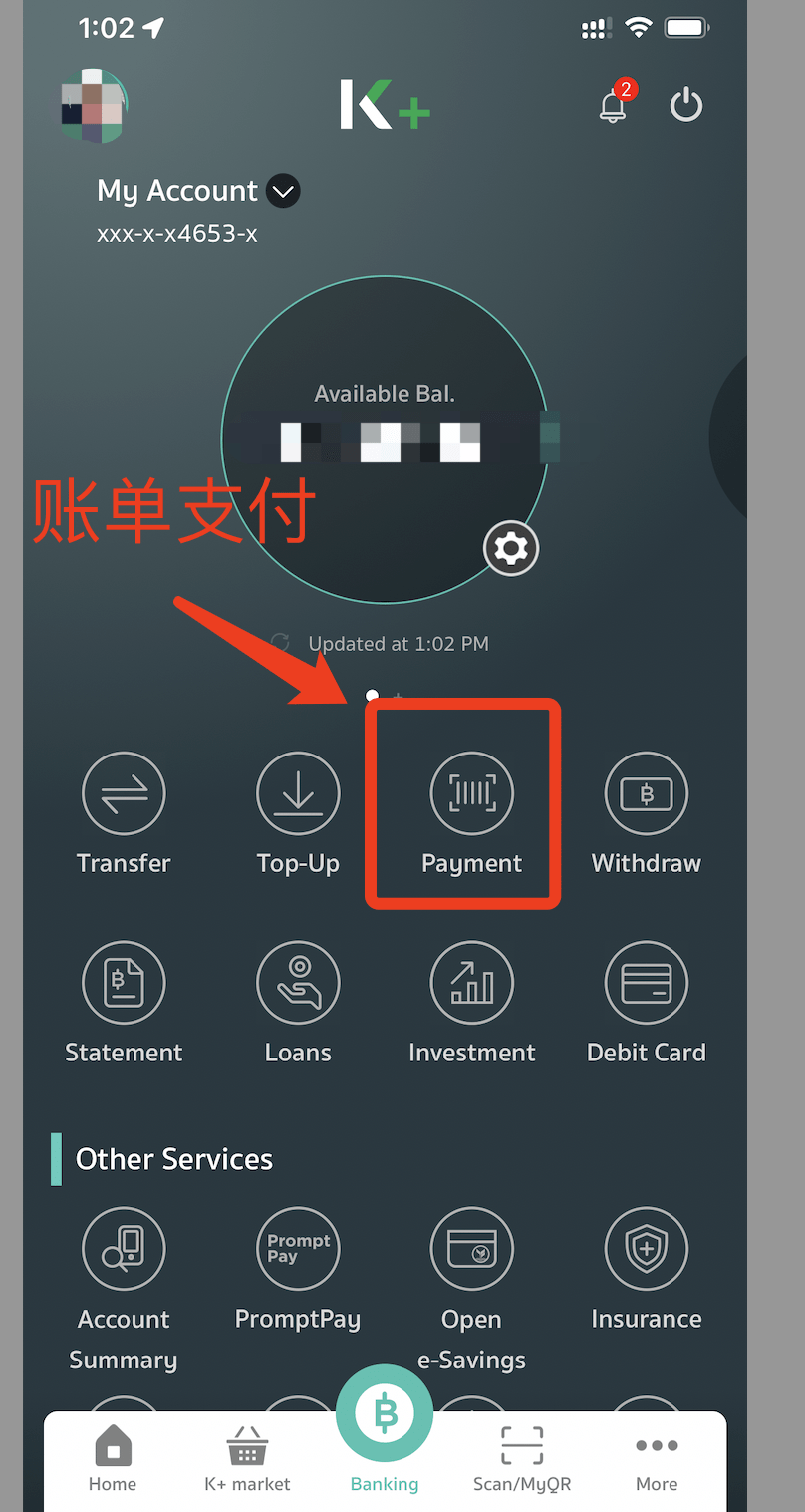Screen dimensions: 805x1512
Task: Open the profile avatar
Action: coord(93,106)
